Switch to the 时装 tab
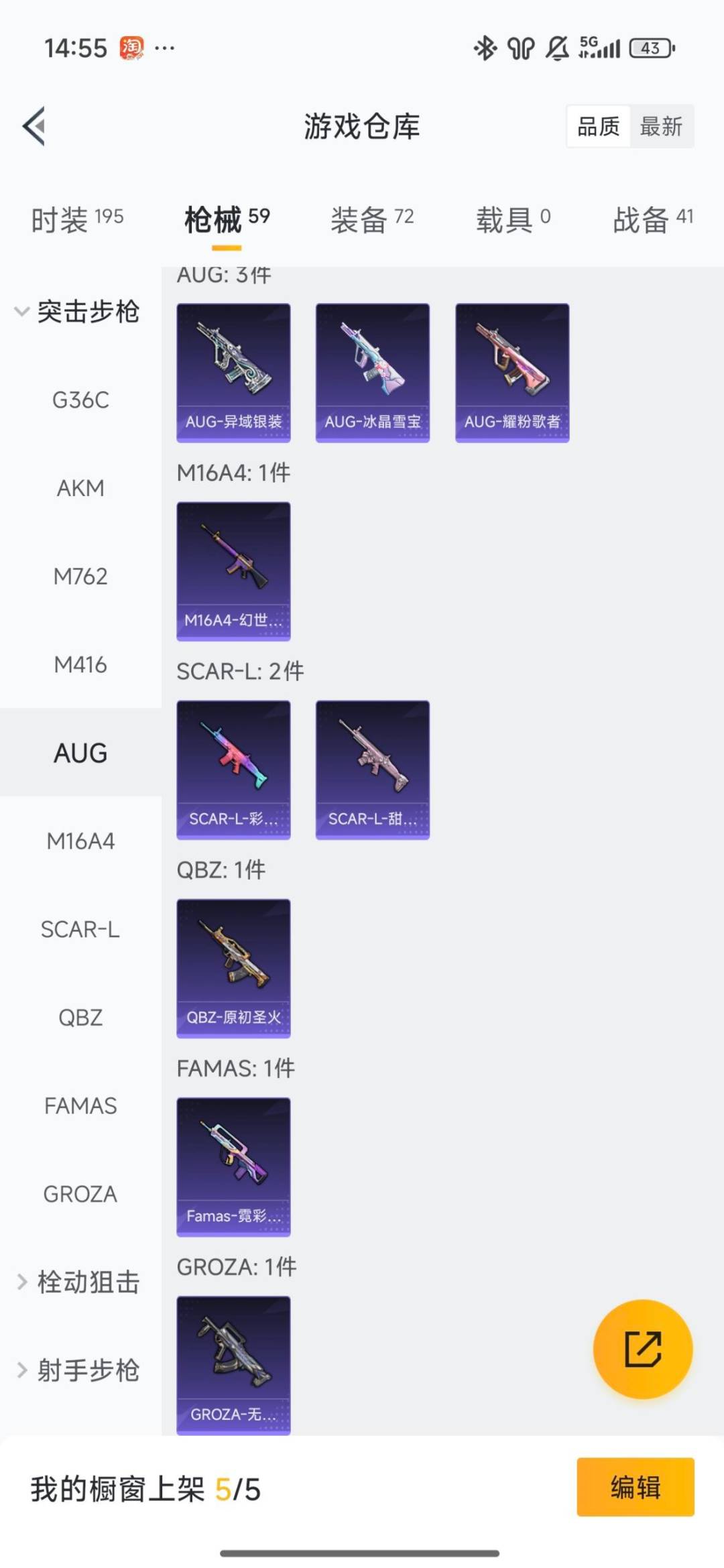Image resolution: width=724 pixels, height=1568 pixels. pos(77,219)
